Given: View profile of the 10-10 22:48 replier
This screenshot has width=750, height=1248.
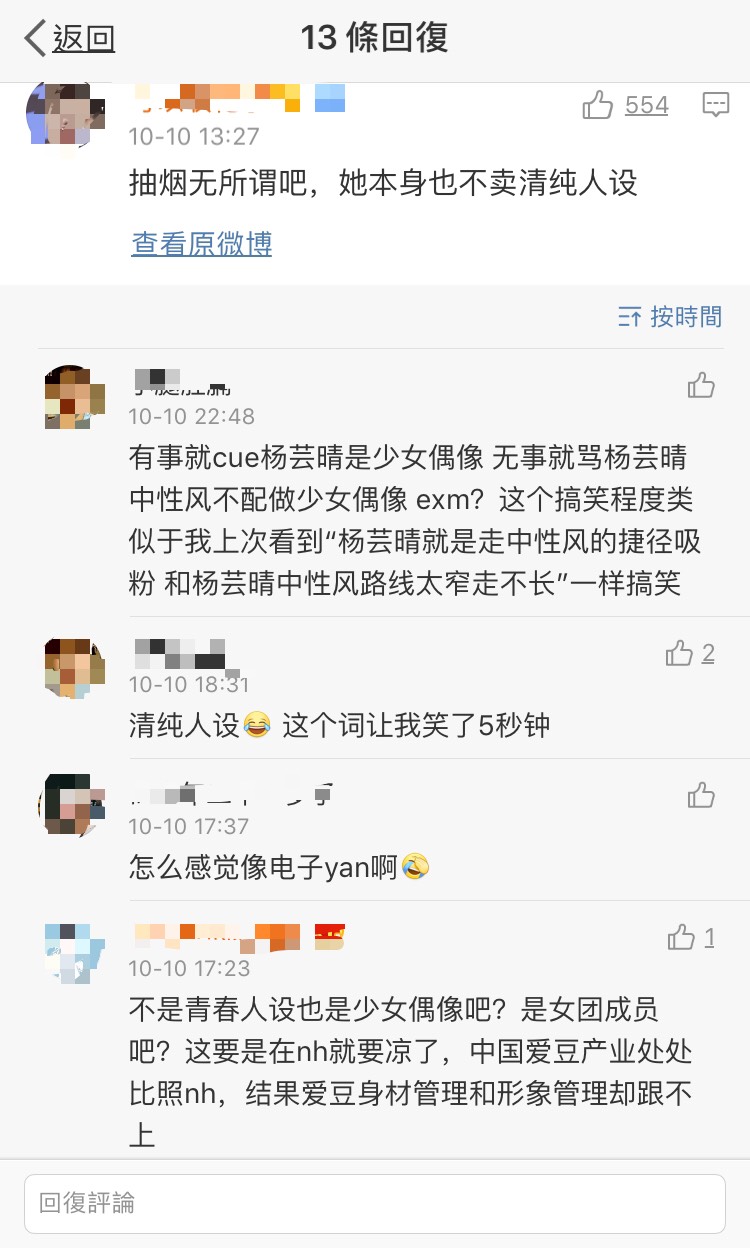Looking at the screenshot, I should coord(75,396).
